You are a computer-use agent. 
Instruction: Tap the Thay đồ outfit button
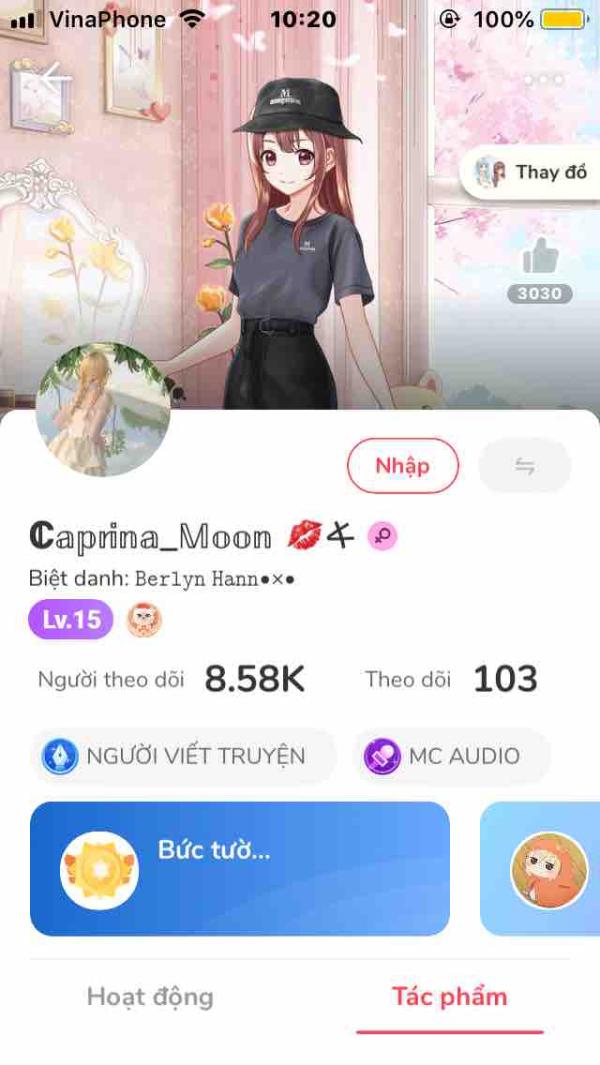click(533, 172)
